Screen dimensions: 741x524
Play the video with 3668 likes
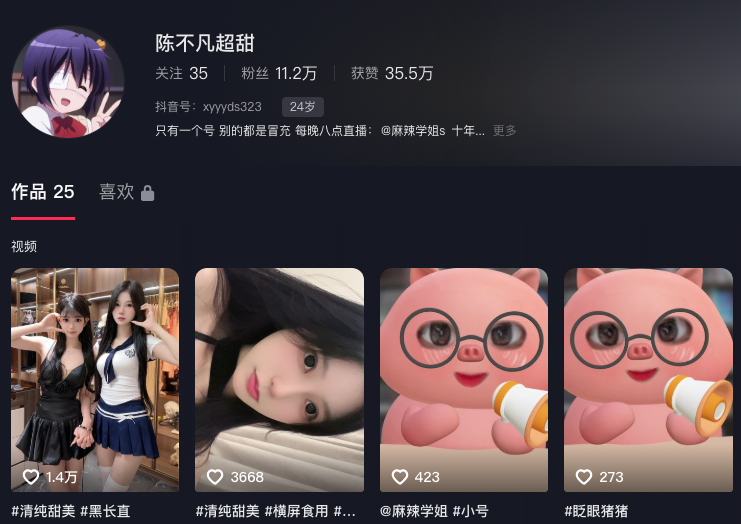tap(279, 378)
